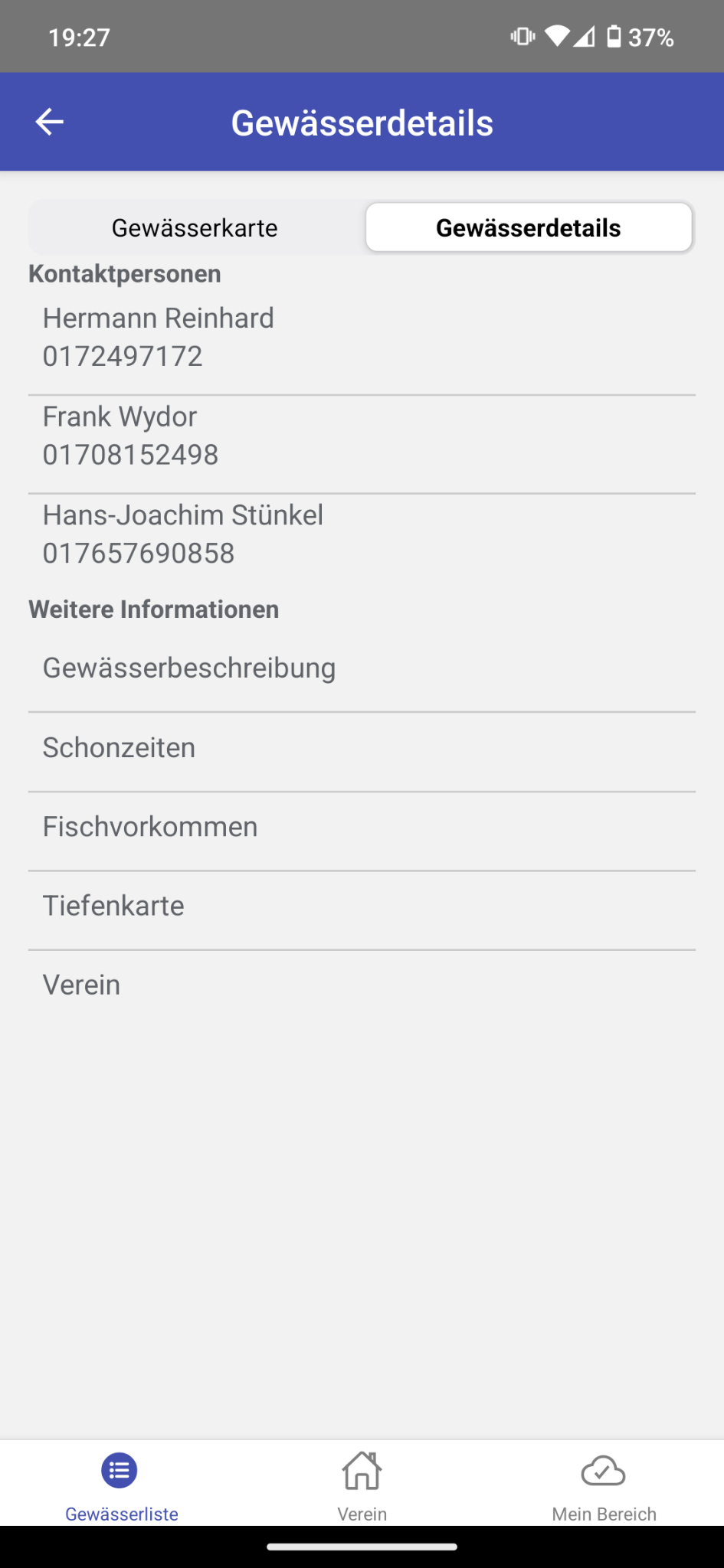Tap the Mein Bereich label at bottom

[604, 1514]
